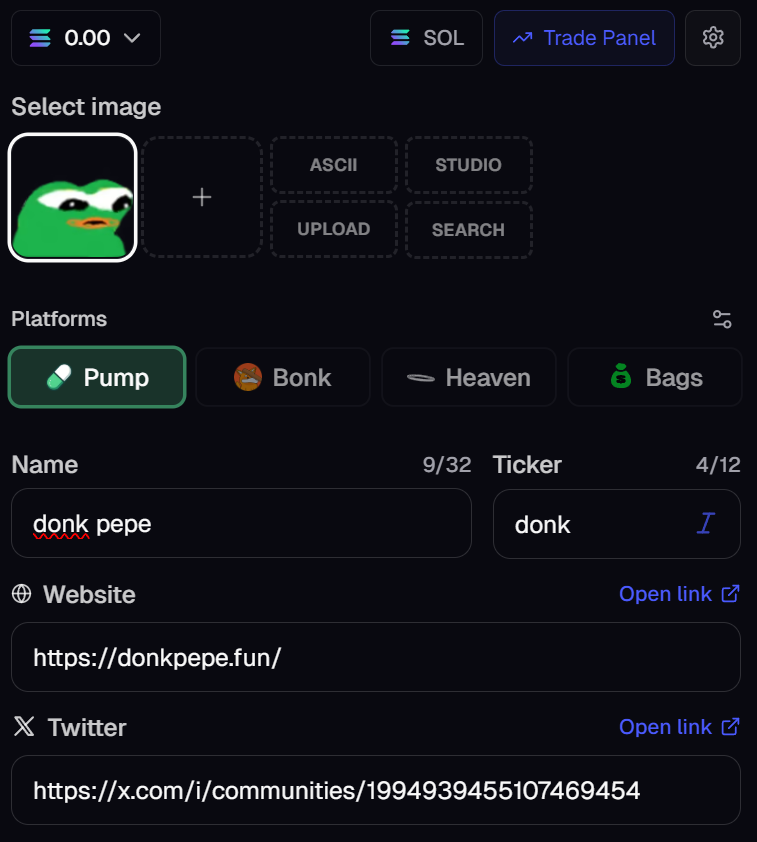
Task: Focus the Website URL field
Action: click(x=375, y=657)
